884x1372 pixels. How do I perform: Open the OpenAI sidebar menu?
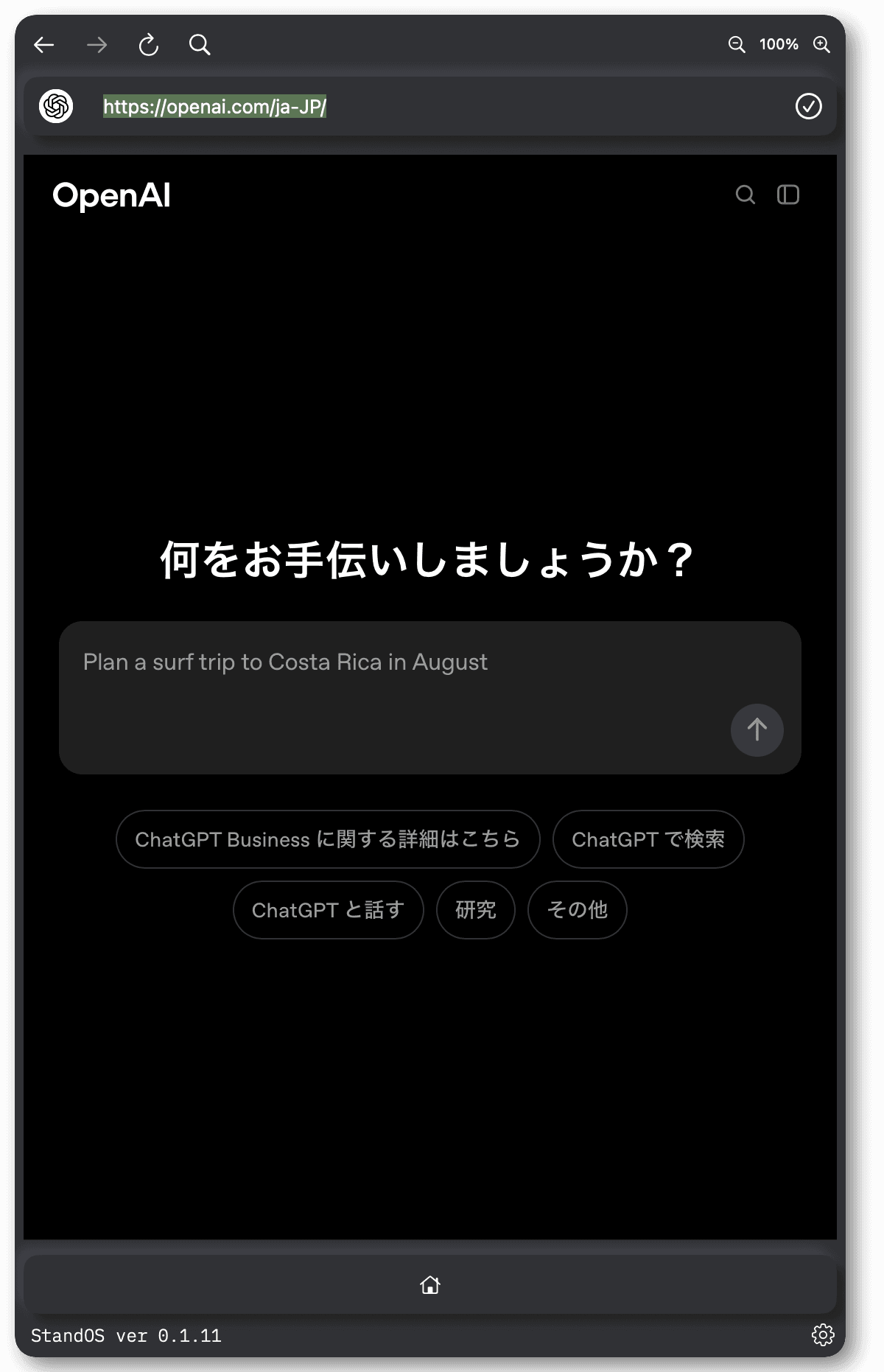click(788, 195)
